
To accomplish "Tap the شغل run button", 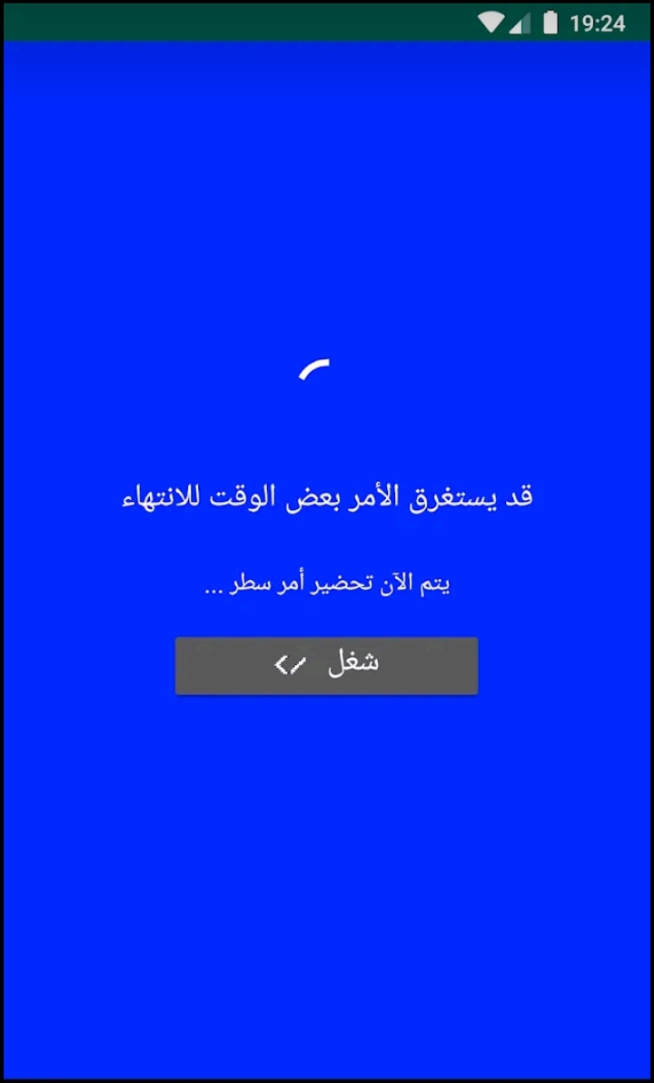I will [x=327, y=666].
